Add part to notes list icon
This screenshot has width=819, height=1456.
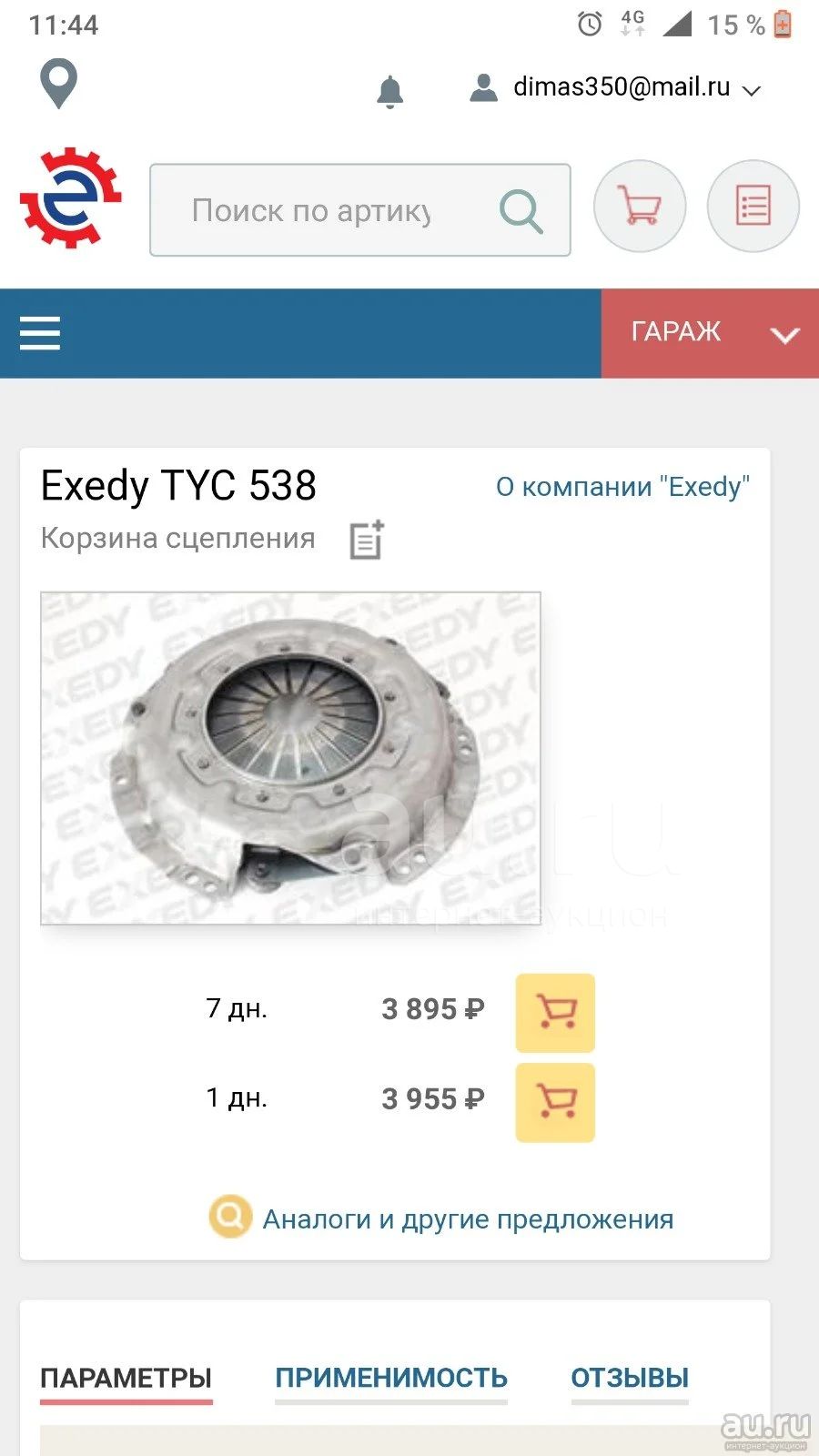point(368,540)
